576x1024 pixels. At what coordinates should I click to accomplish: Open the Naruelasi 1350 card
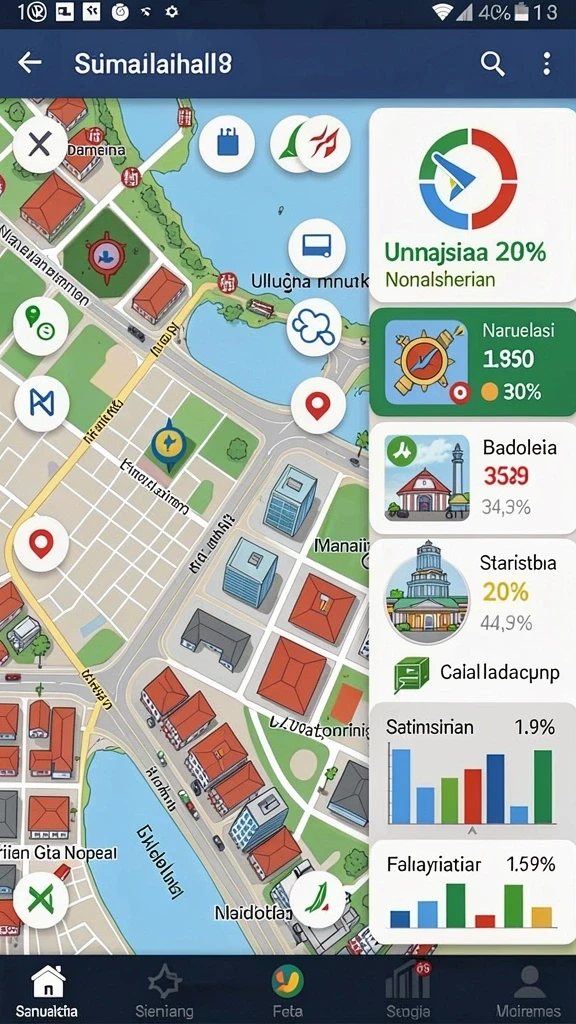pos(472,362)
